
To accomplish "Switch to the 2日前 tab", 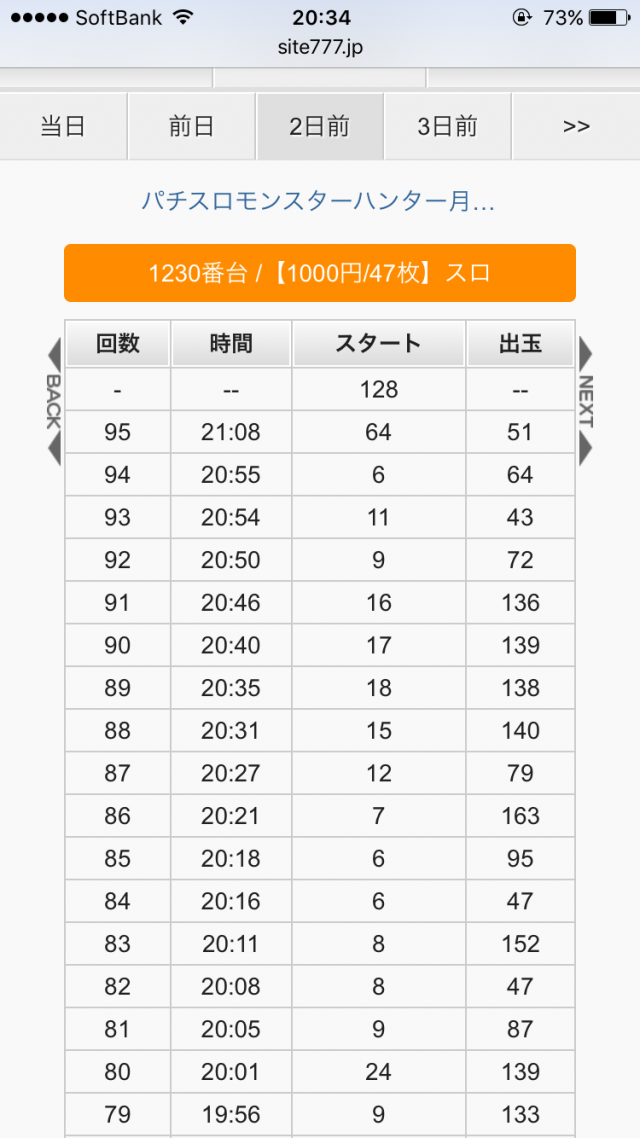I will point(319,127).
